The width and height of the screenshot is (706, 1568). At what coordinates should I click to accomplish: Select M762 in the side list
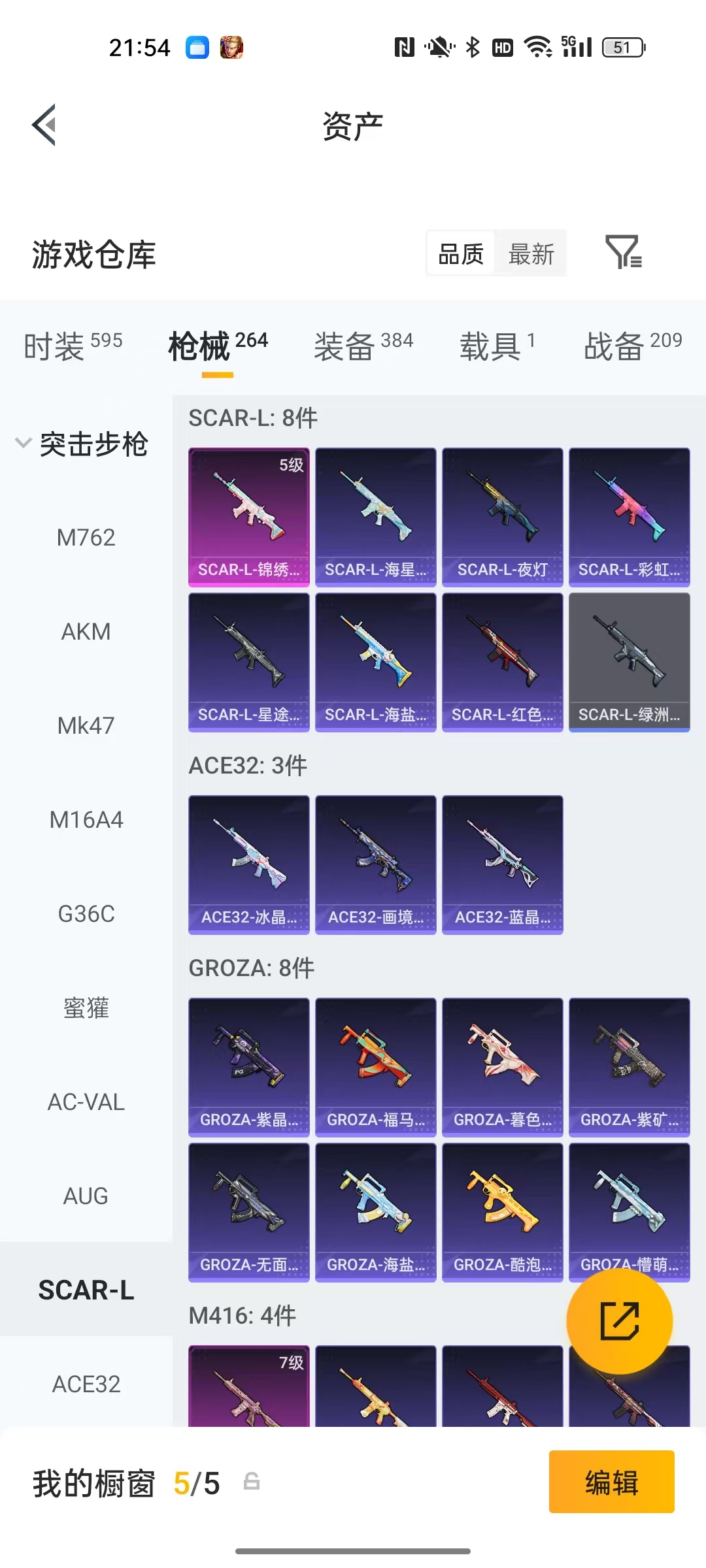pyautogui.click(x=86, y=538)
